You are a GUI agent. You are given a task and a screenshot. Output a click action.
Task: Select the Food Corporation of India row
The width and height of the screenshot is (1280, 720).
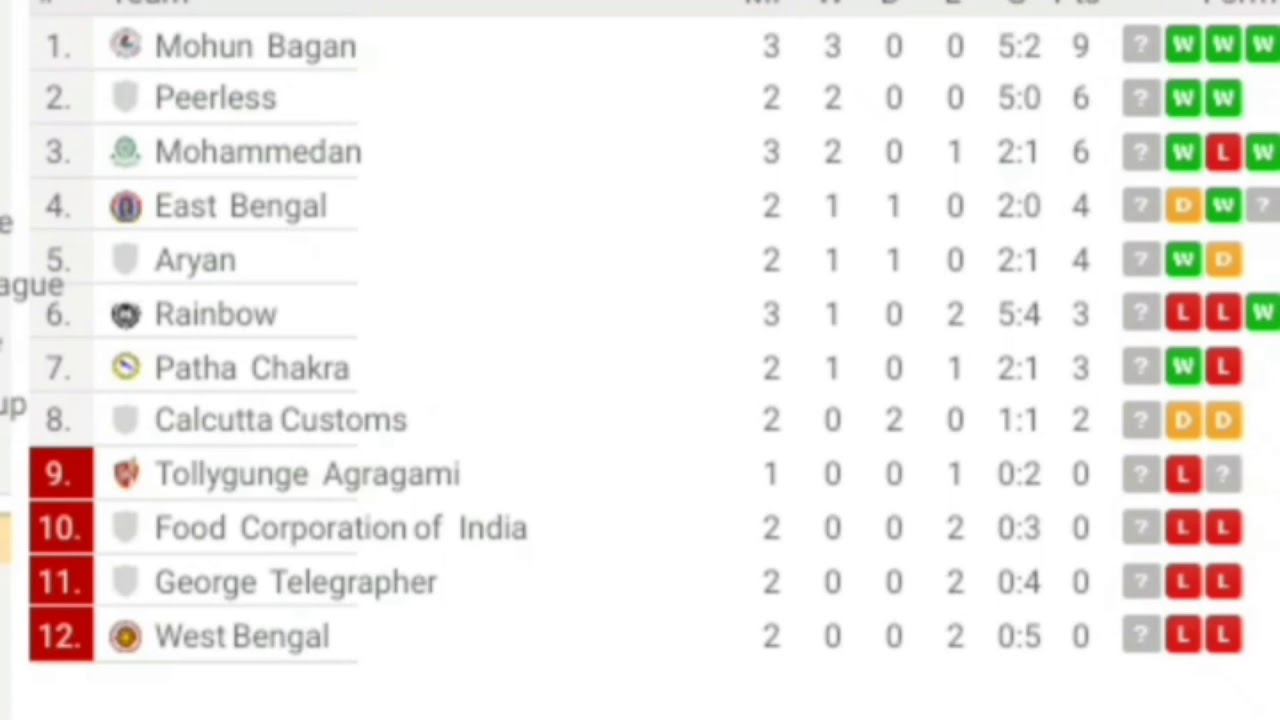(x=340, y=528)
